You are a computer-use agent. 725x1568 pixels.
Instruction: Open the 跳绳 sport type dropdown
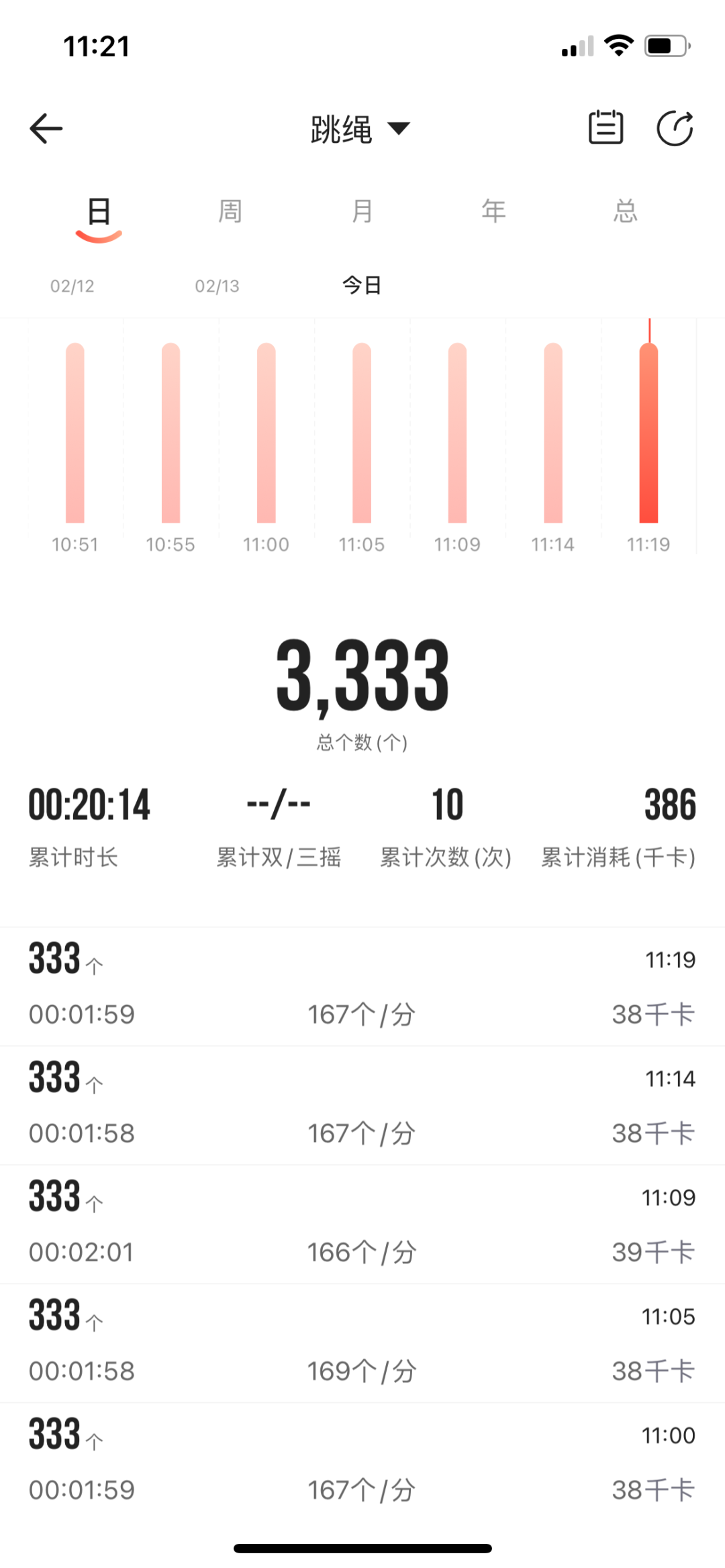[360, 129]
